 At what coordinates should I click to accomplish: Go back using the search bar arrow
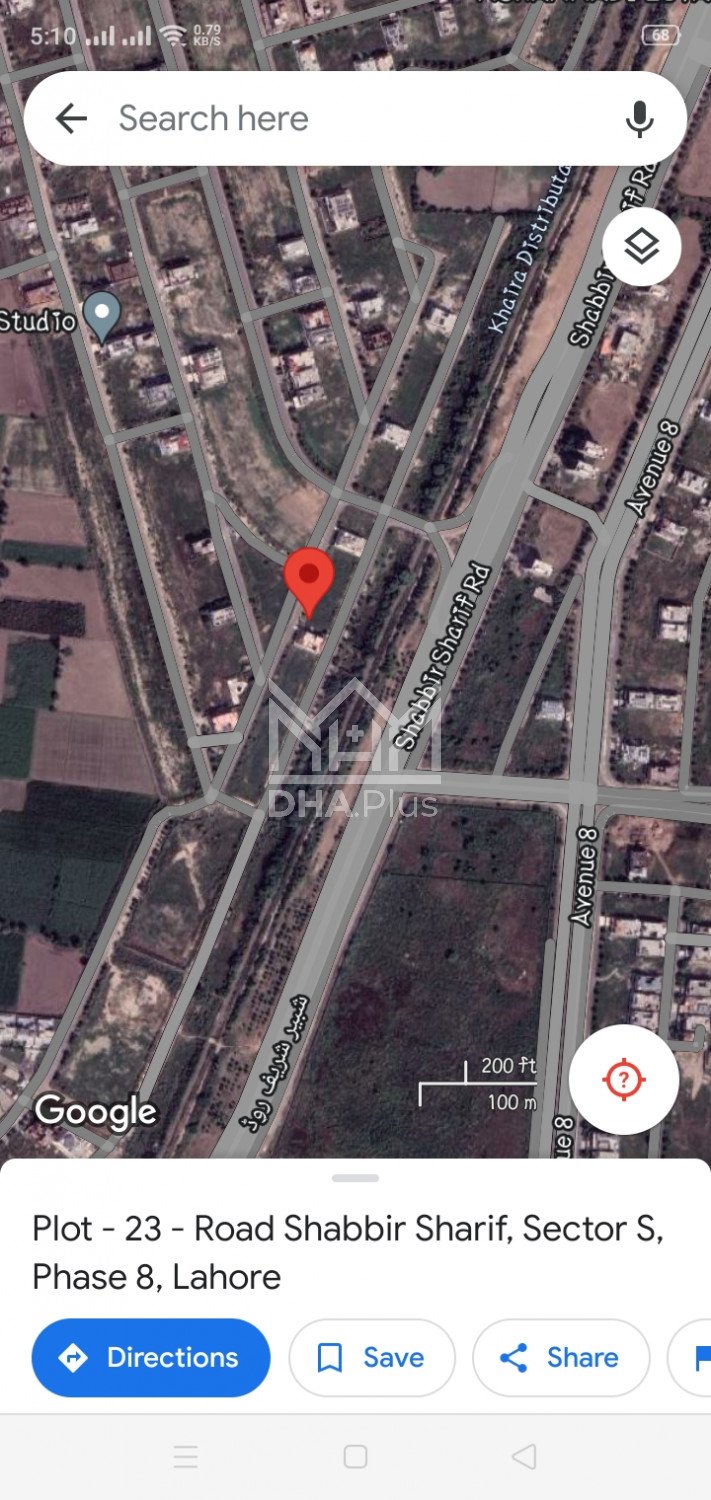pyautogui.click(x=71, y=119)
